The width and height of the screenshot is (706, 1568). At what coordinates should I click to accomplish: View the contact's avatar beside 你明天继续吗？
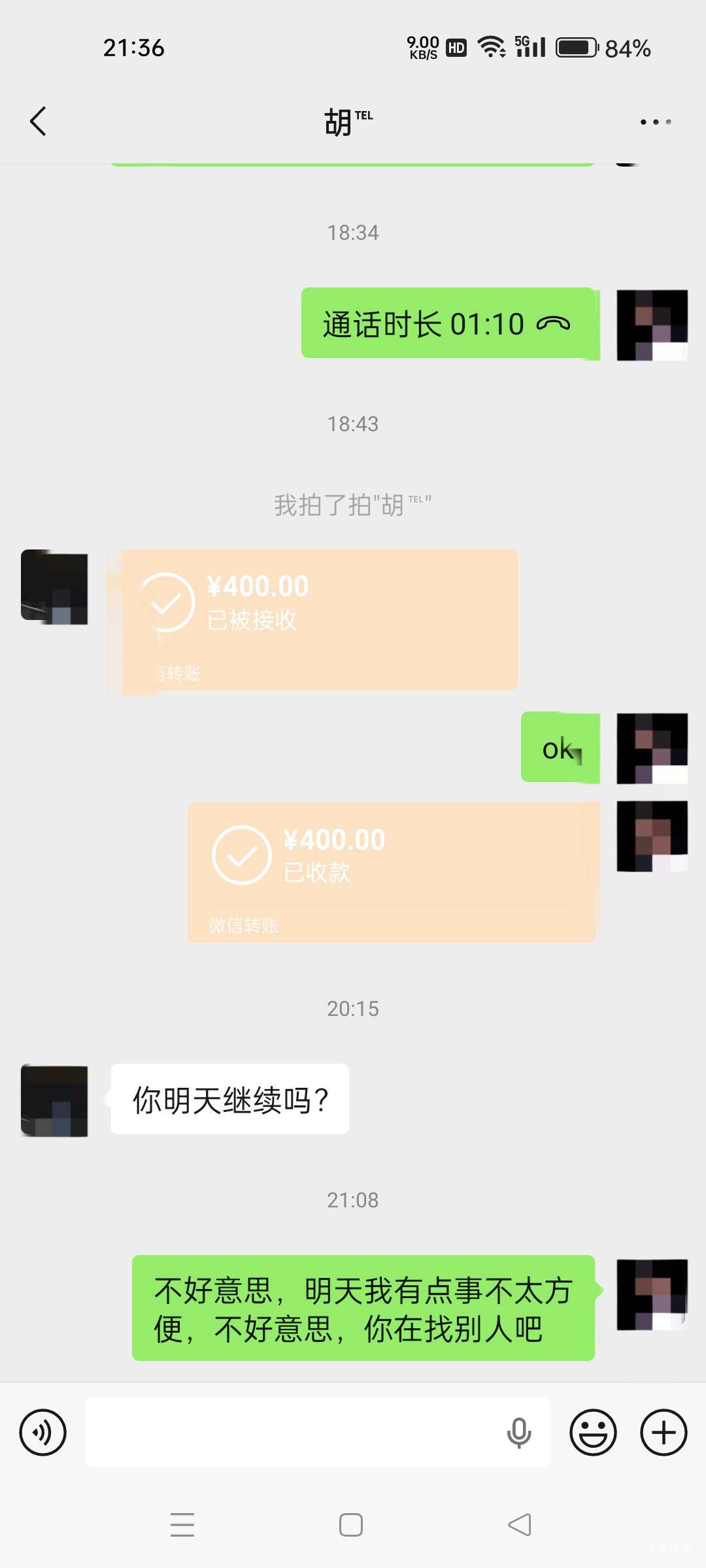point(54,1100)
